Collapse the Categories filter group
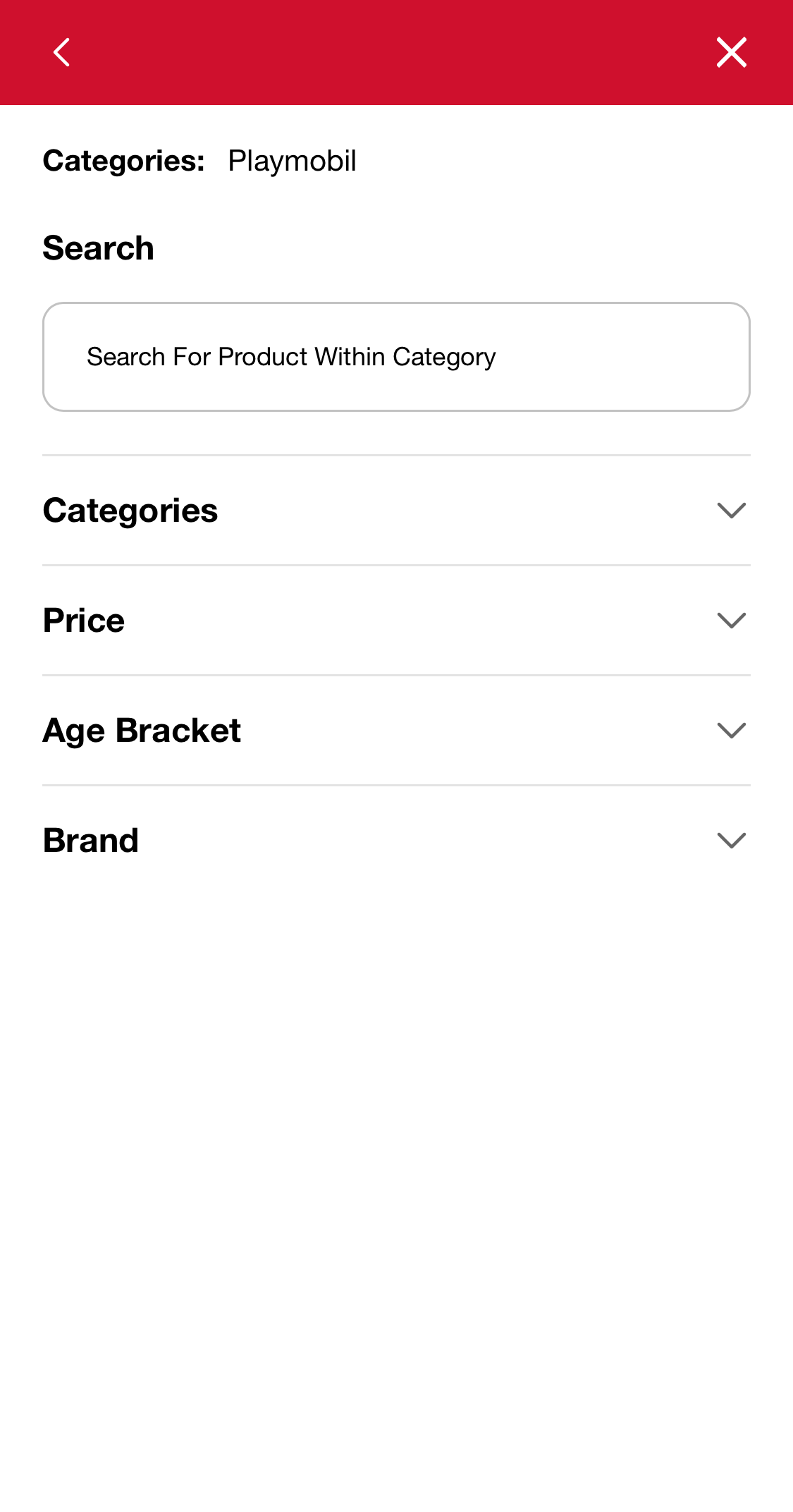 (x=397, y=510)
